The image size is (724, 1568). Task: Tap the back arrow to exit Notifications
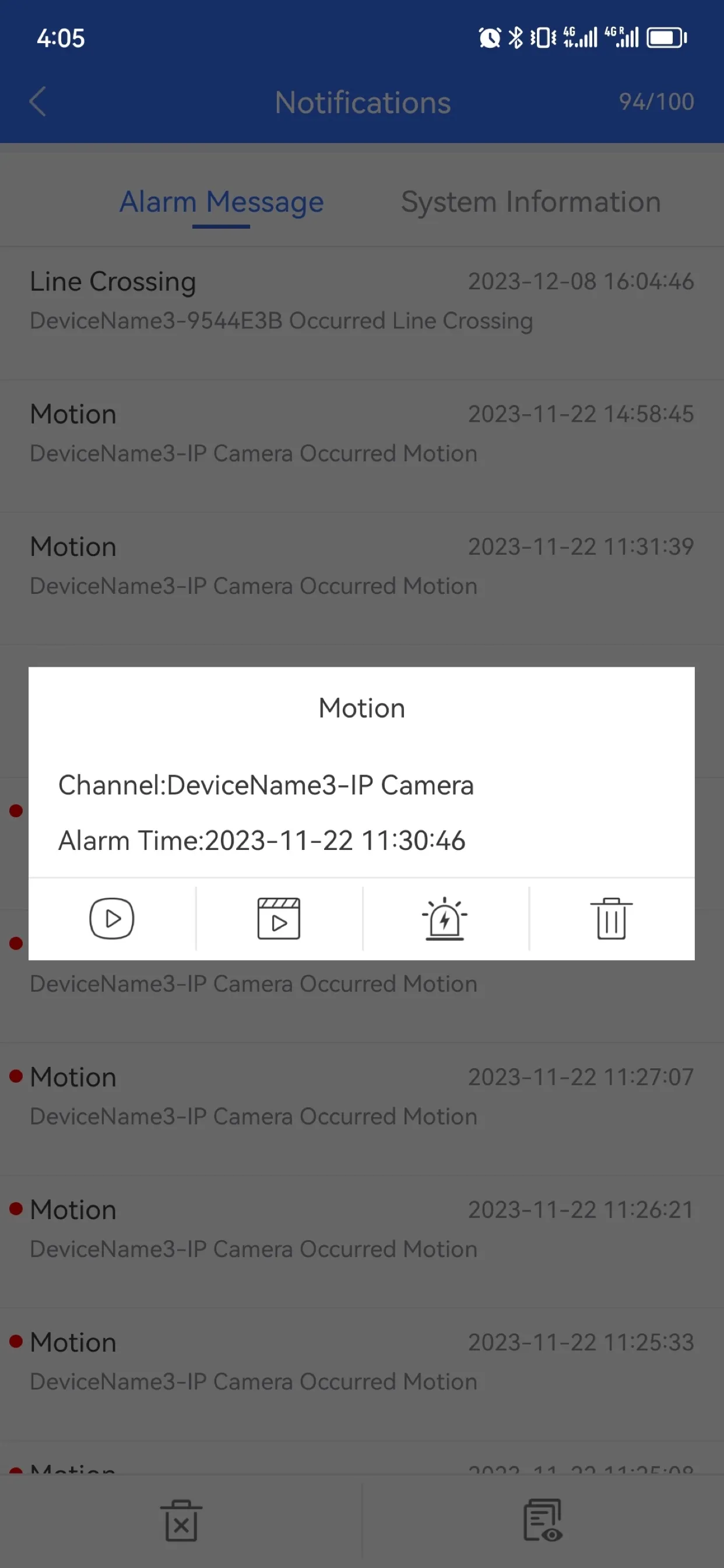(38, 101)
